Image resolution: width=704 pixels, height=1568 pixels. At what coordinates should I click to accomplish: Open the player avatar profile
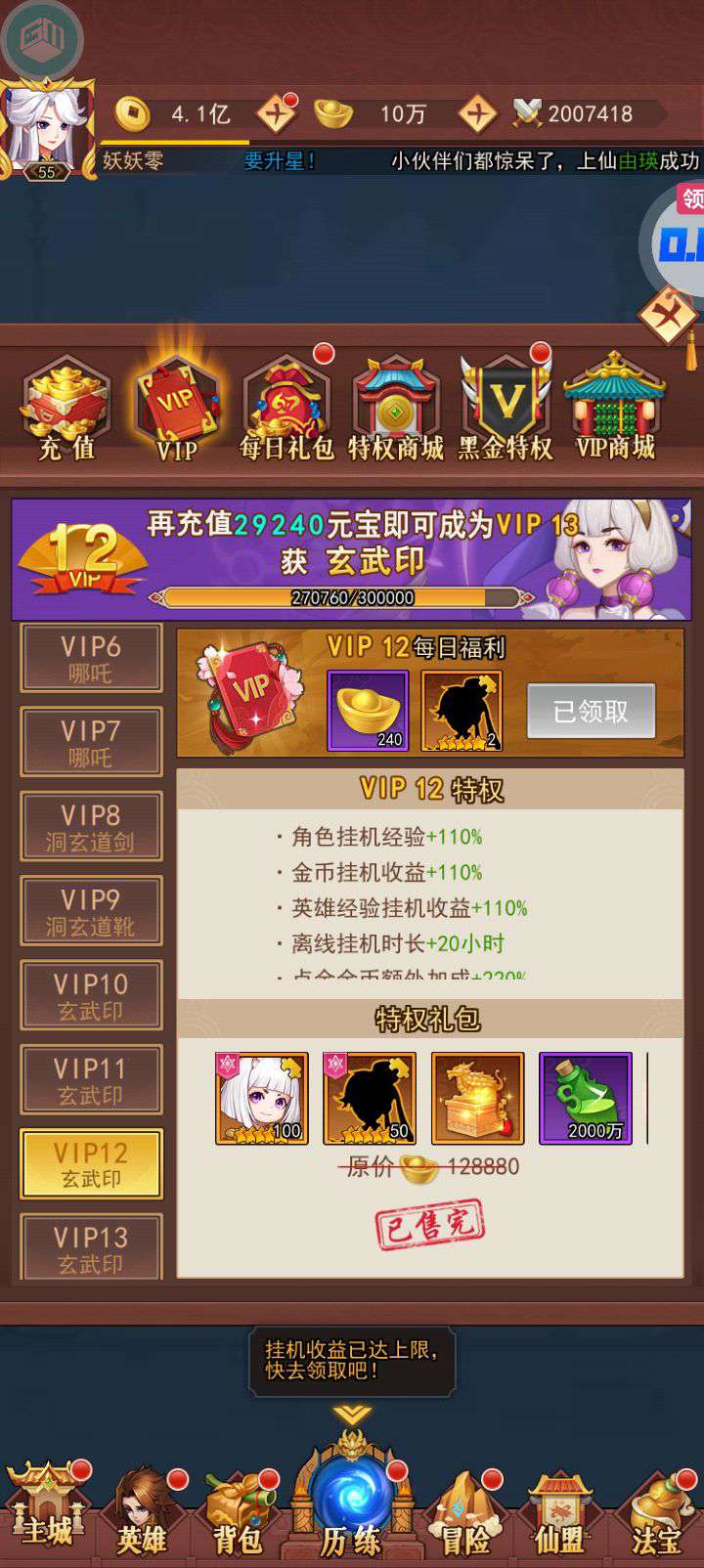tap(47, 129)
